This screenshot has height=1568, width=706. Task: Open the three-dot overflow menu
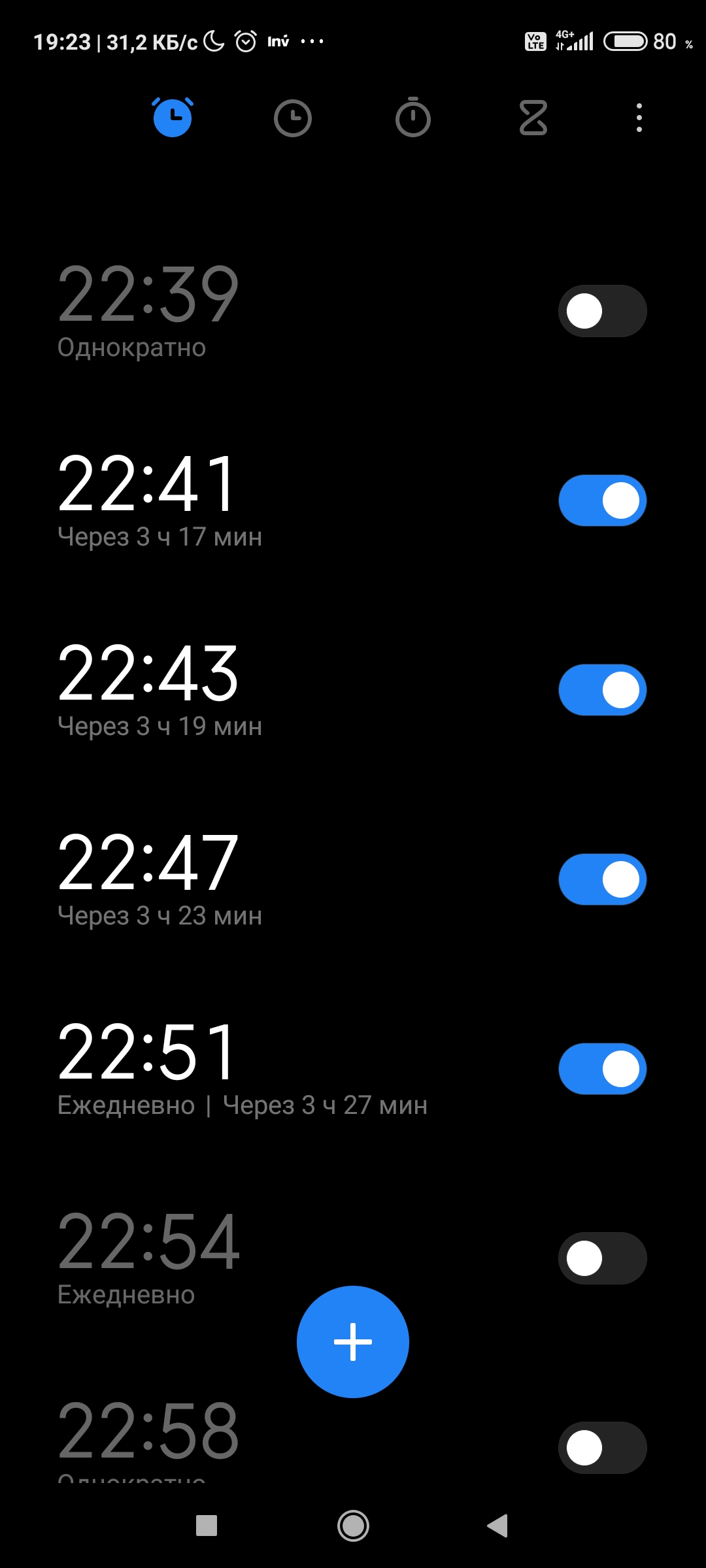point(639,118)
